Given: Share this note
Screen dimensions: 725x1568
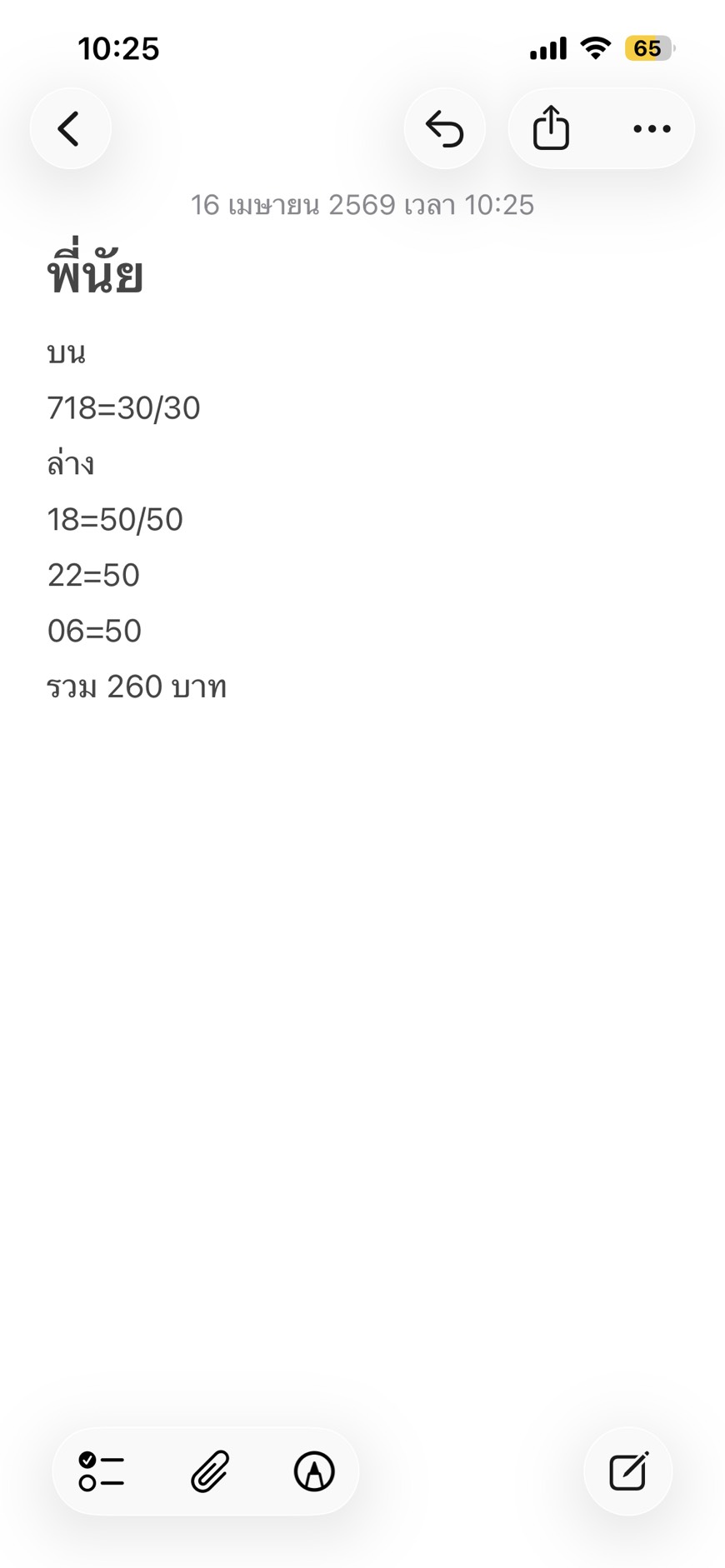Looking at the screenshot, I should tap(551, 129).
